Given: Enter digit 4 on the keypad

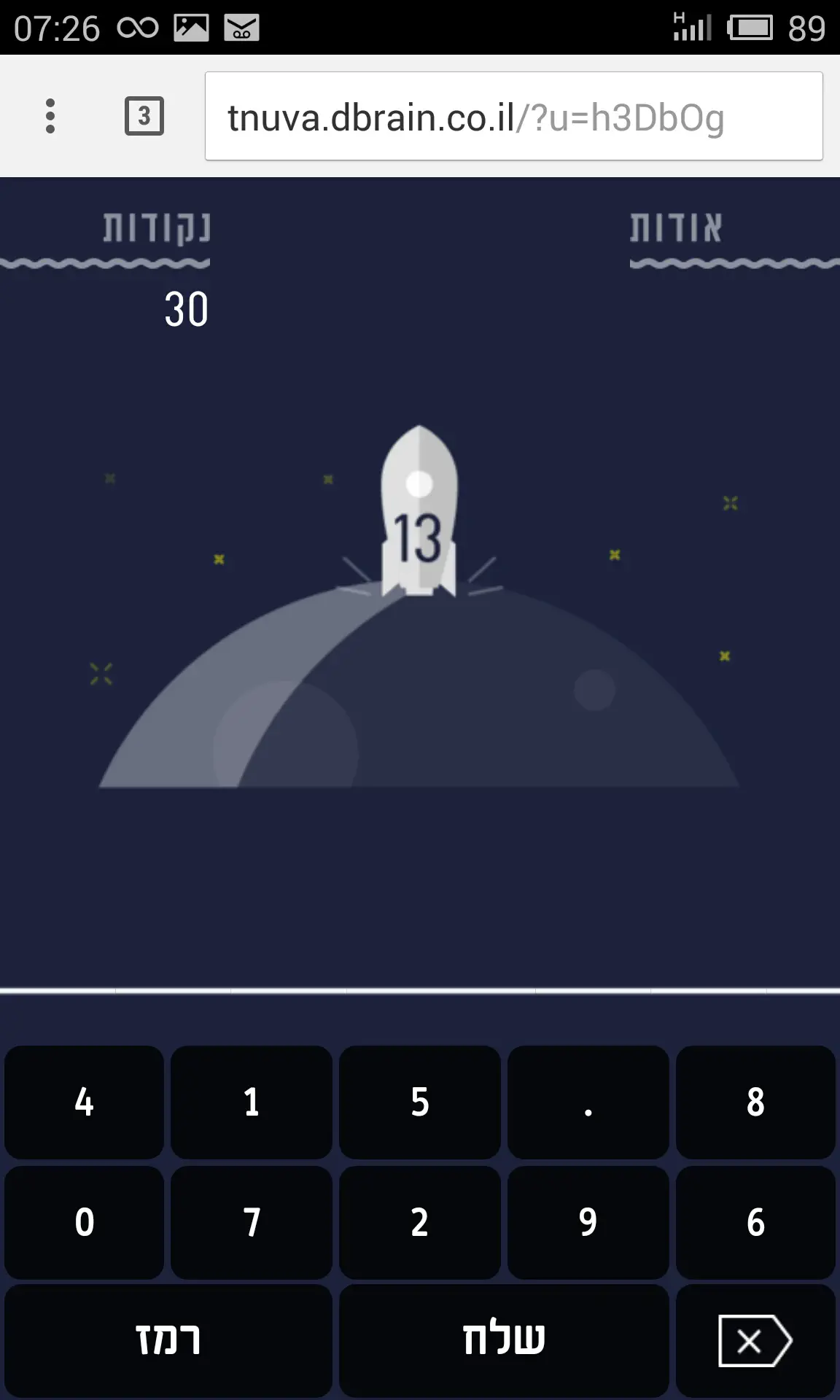Looking at the screenshot, I should (84, 1102).
